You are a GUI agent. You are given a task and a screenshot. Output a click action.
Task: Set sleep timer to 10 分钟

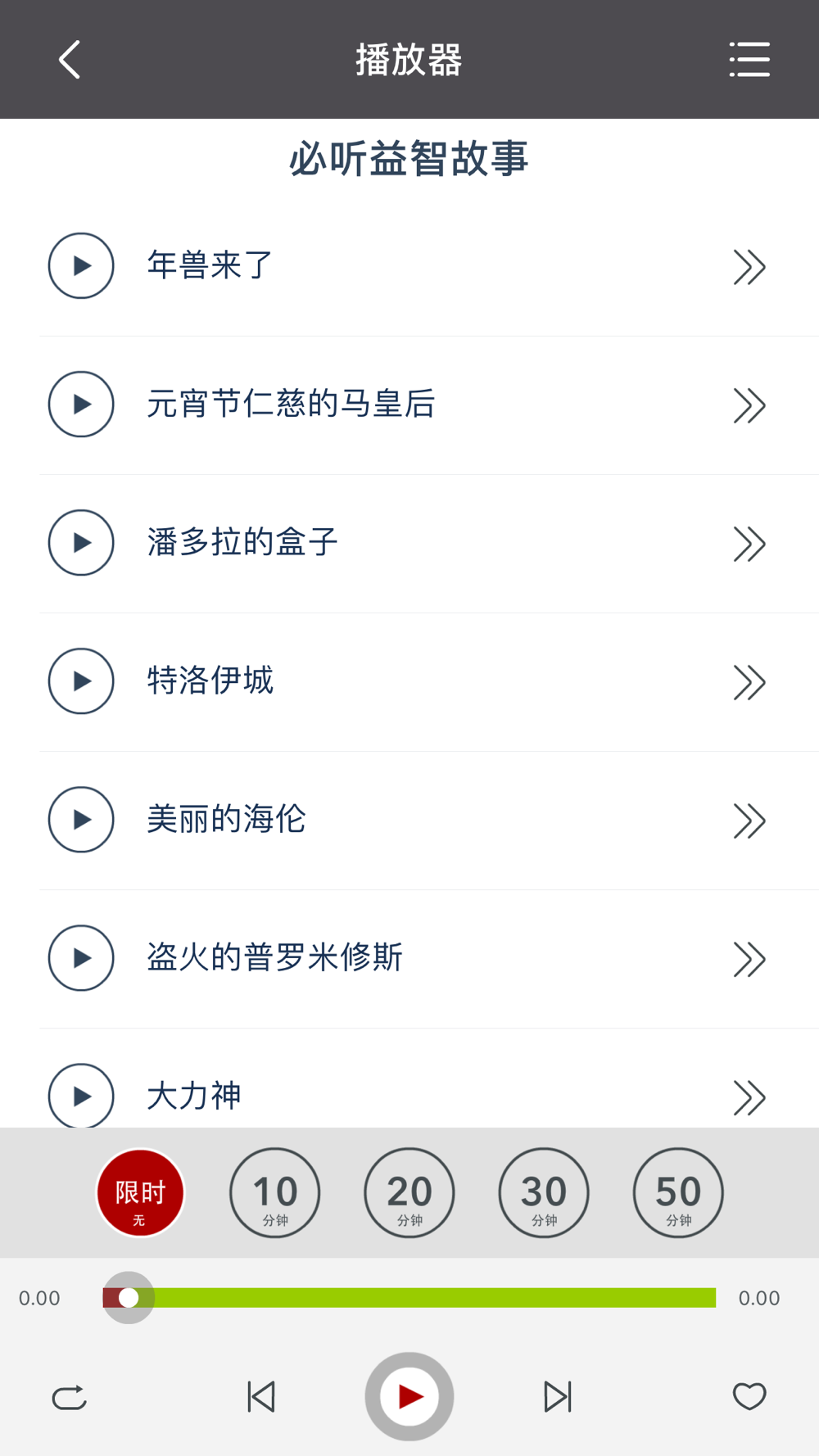pyautogui.click(x=275, y=1193)
